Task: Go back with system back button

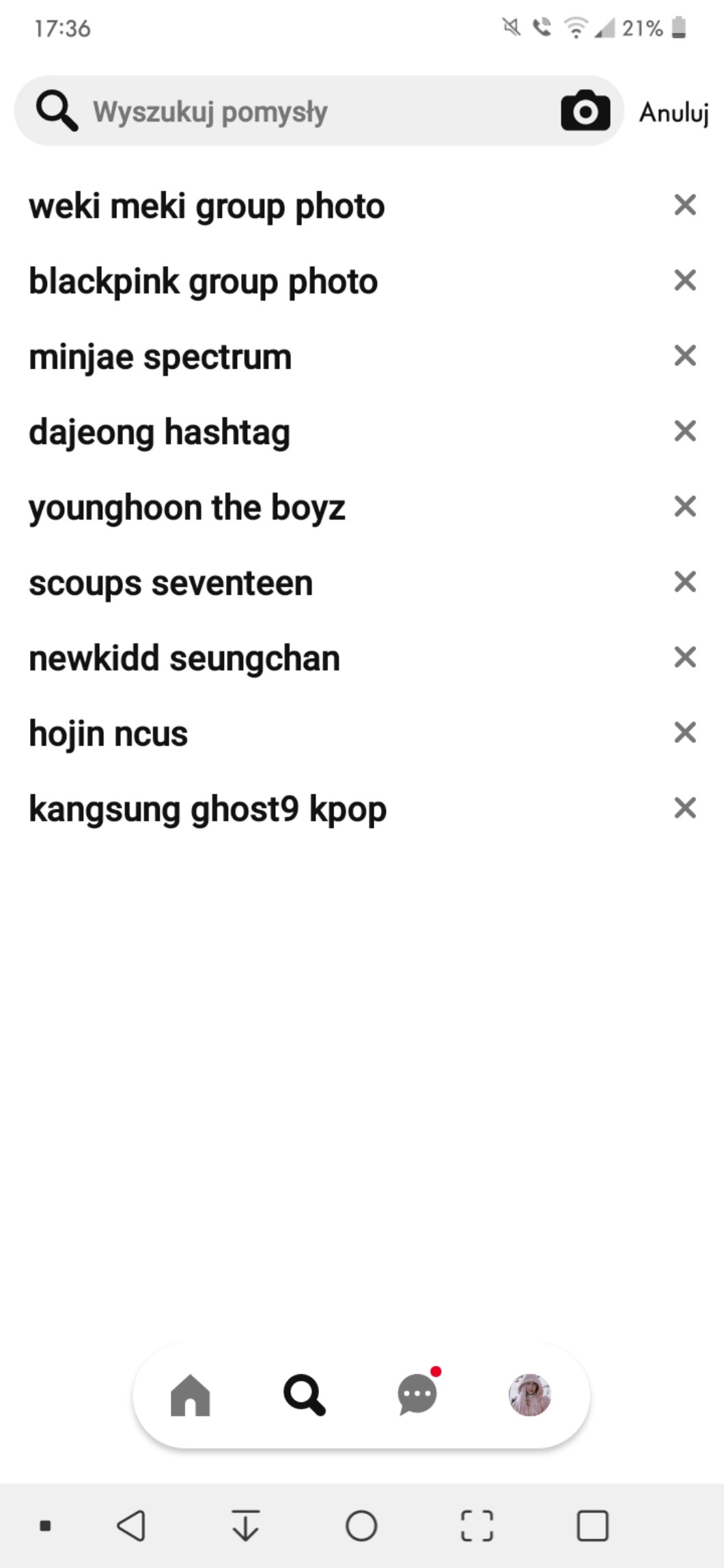Action: [130, 1525]
